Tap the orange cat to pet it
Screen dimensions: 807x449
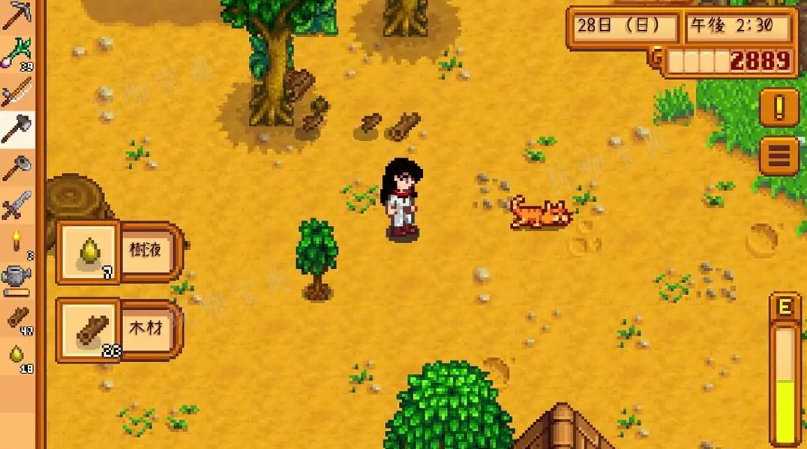click(x=538, y=213)
